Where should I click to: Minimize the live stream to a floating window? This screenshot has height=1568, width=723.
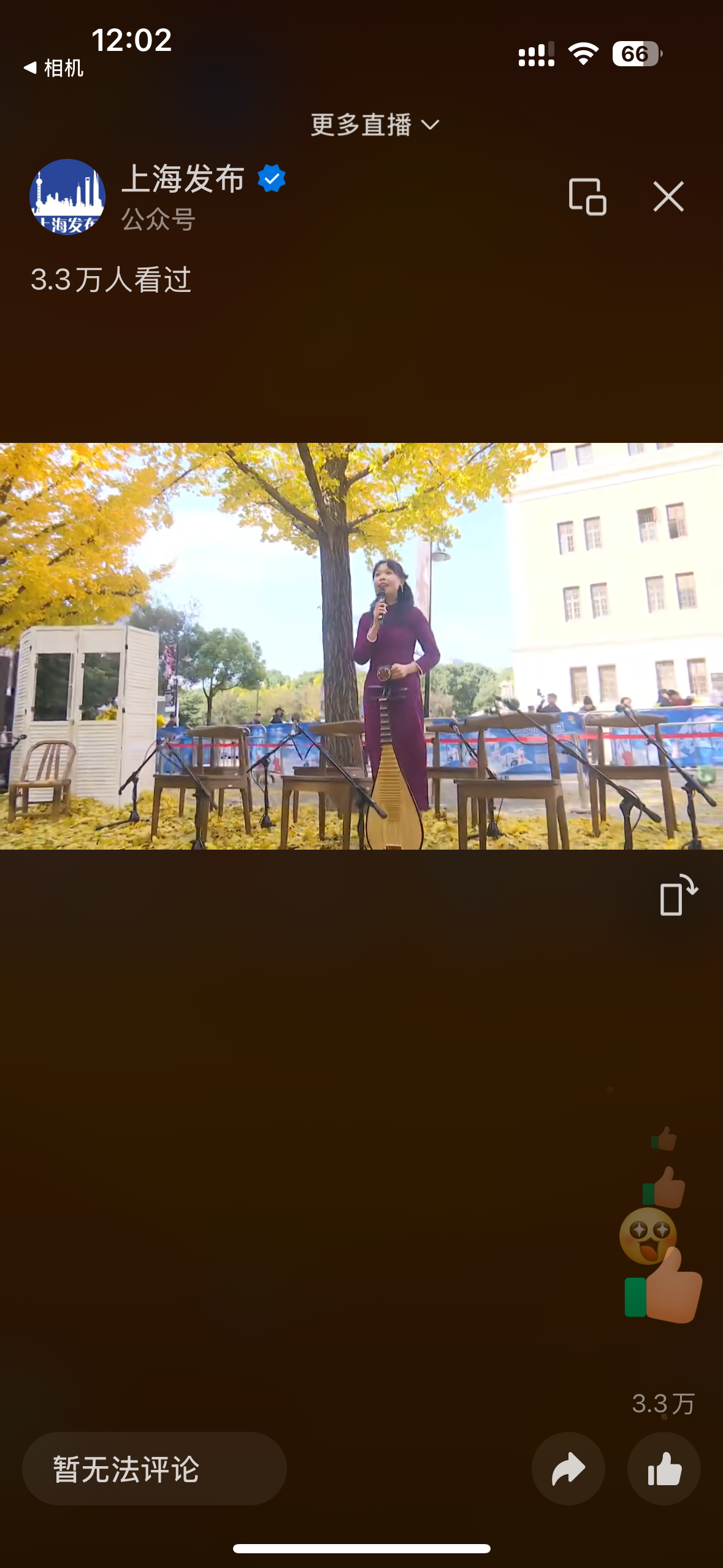587,197
